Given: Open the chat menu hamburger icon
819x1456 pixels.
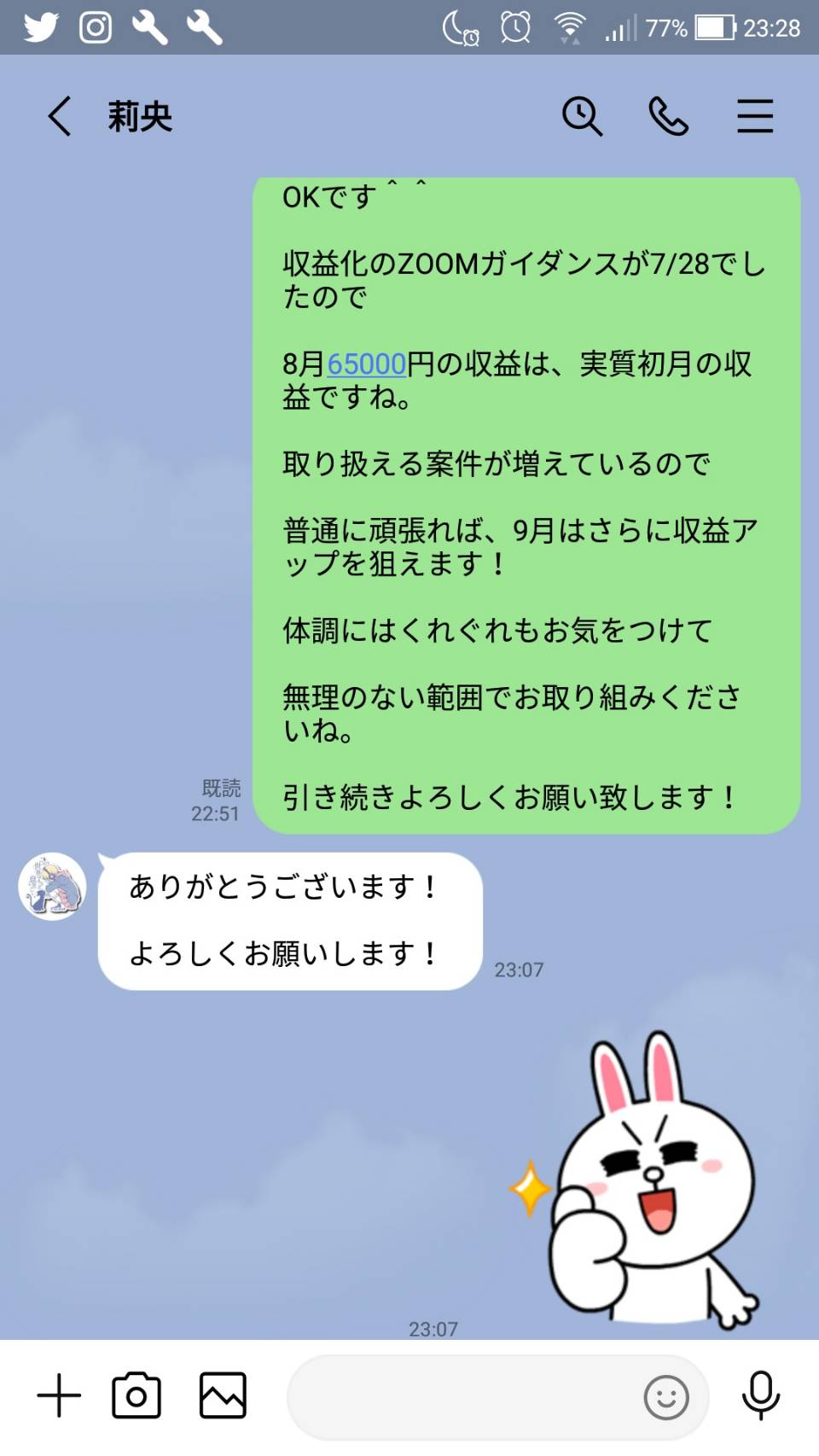Looking at the screenshot, I should [755, 116].
